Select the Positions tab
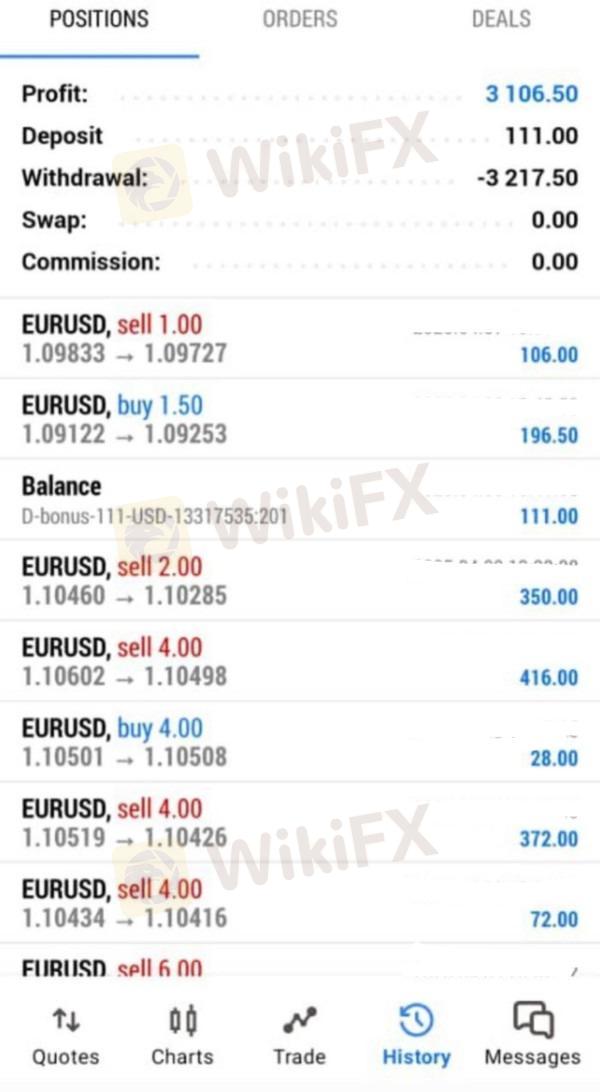The height and width of the screenshot is (1092, 600). coord(100,19)
